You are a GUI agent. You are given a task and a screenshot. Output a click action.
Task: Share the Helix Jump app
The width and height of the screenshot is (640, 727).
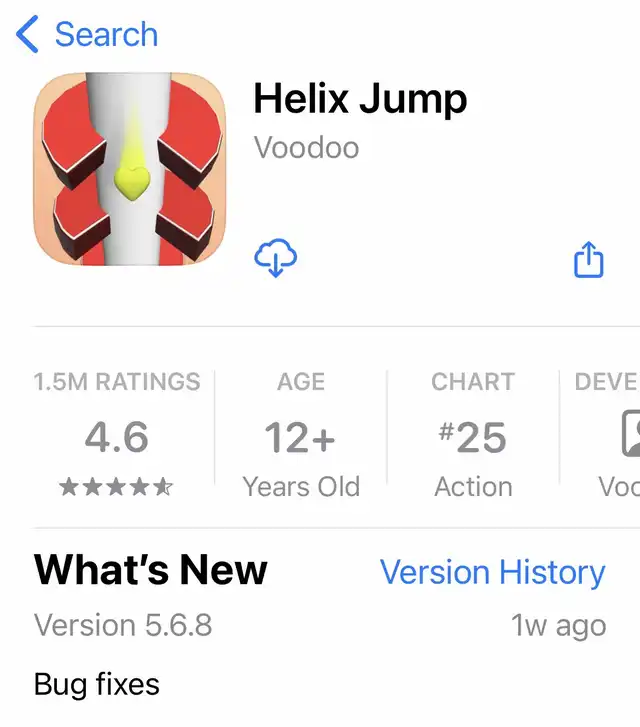click(589, 259)
